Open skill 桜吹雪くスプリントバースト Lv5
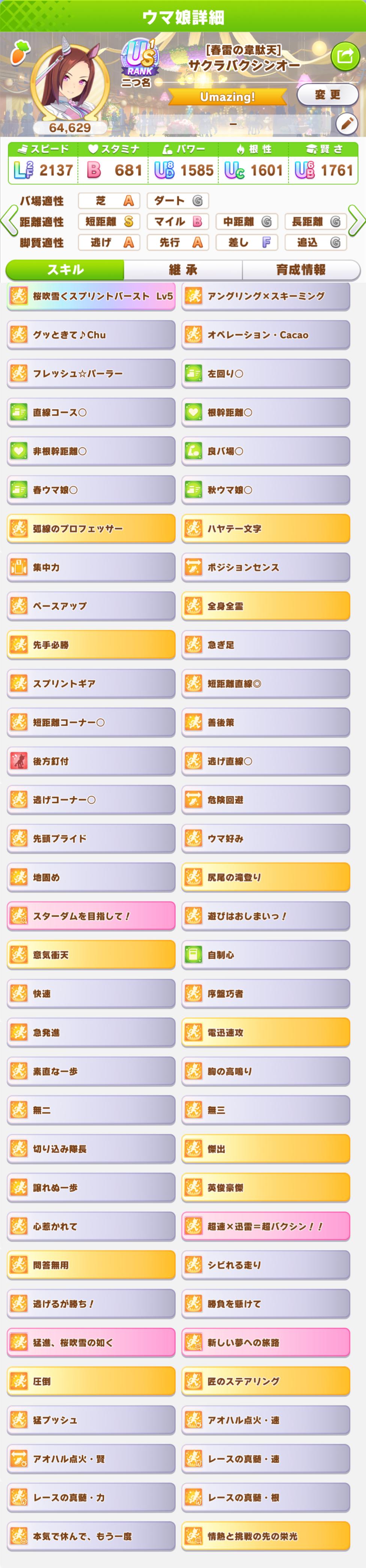Image resolution: width=366 pixels, height=1568 pixels. [x=91, y=297]
